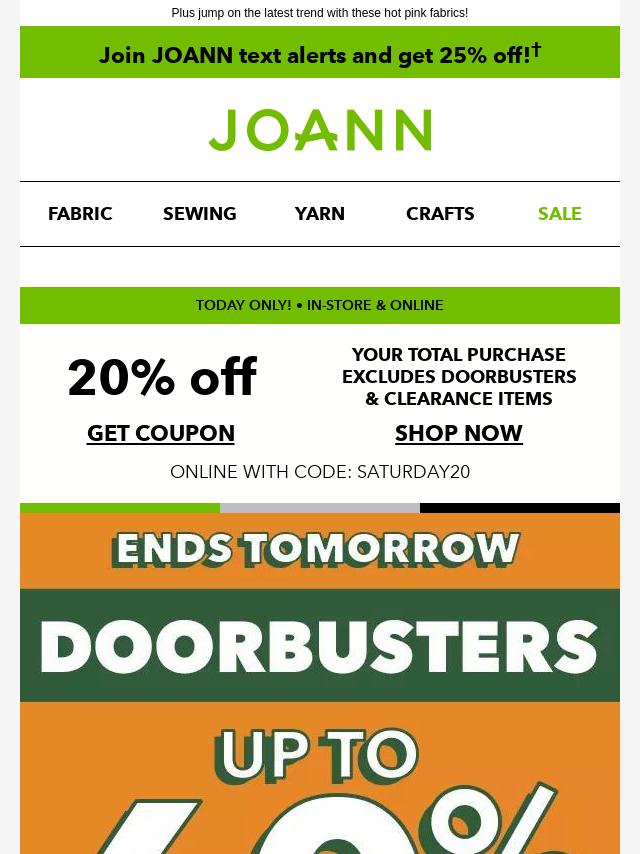This screenshot has width=640, height=854.
Task: Go to the Fabric category
Action: tap(80, 213)
